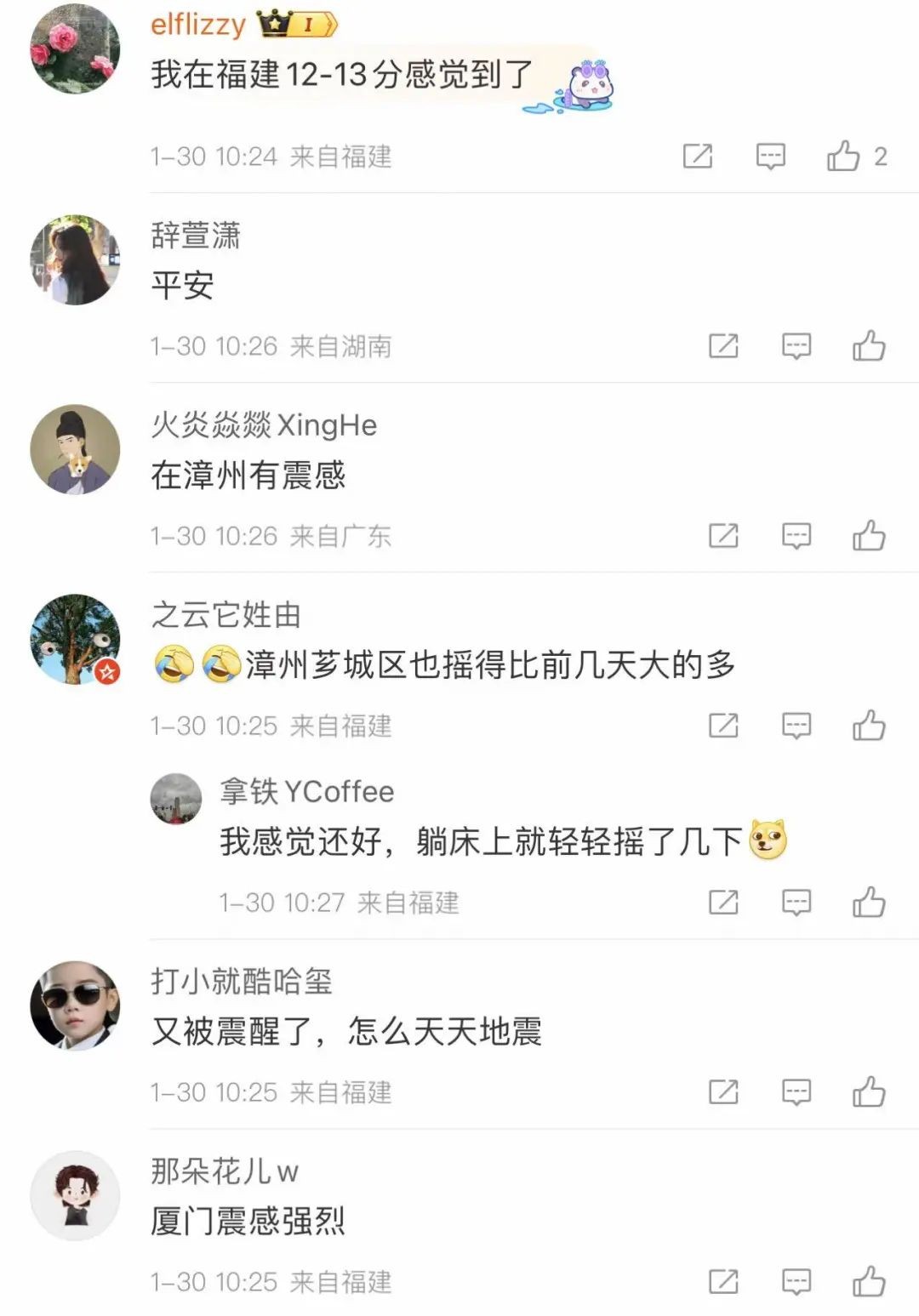This screenshot has width=919, height=1316.
Task: Open 打小就酷哈玺's username
Action: tap(241, 982)
